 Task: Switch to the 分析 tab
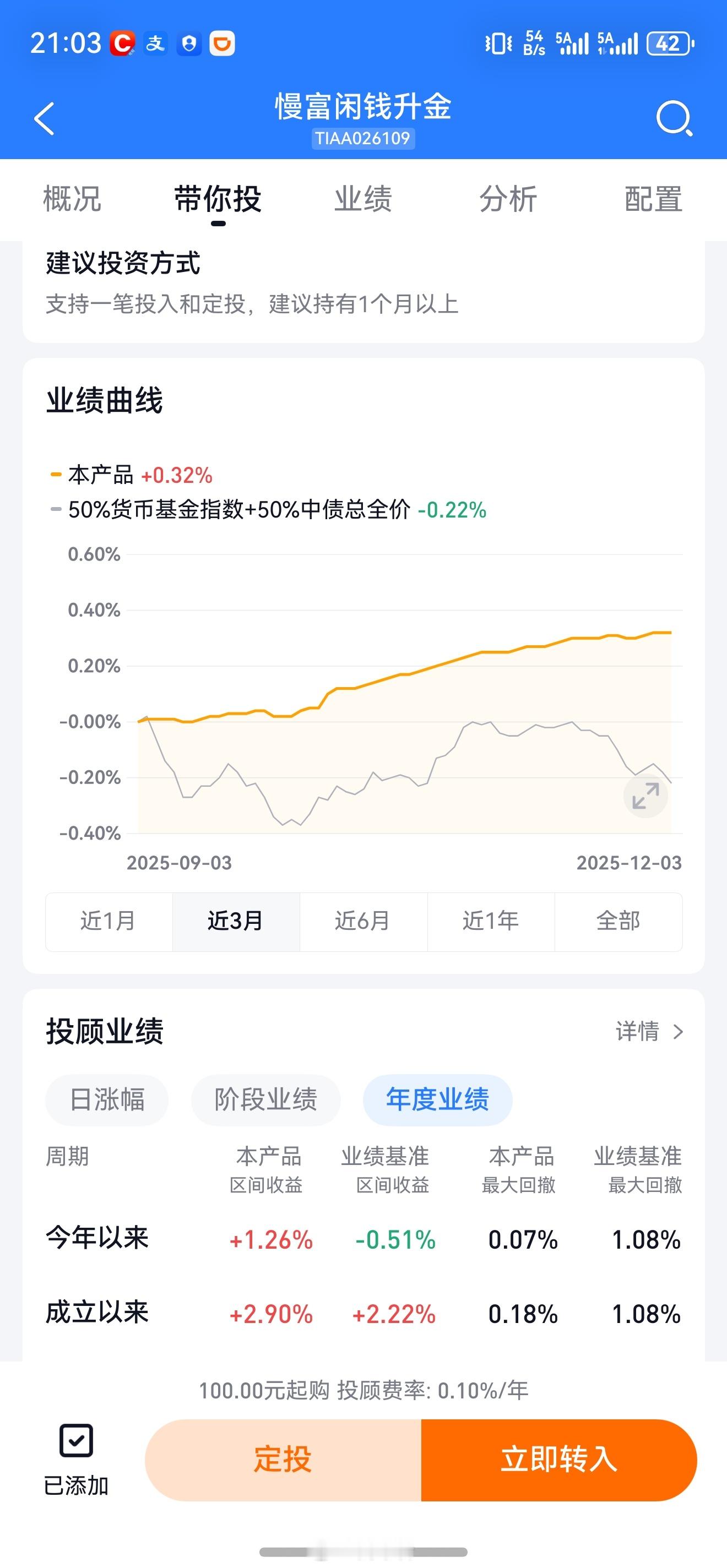pos(507,200)
